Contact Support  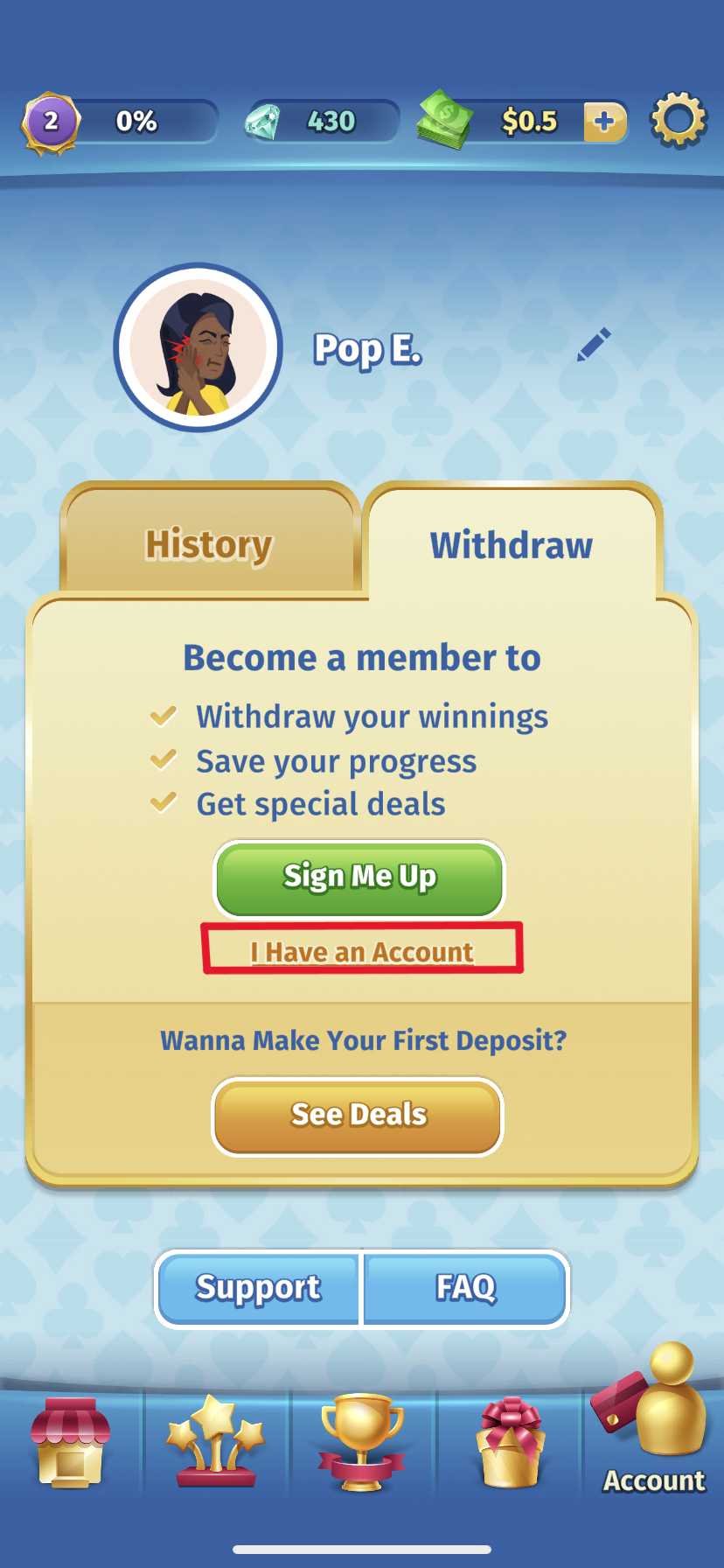259,1288
